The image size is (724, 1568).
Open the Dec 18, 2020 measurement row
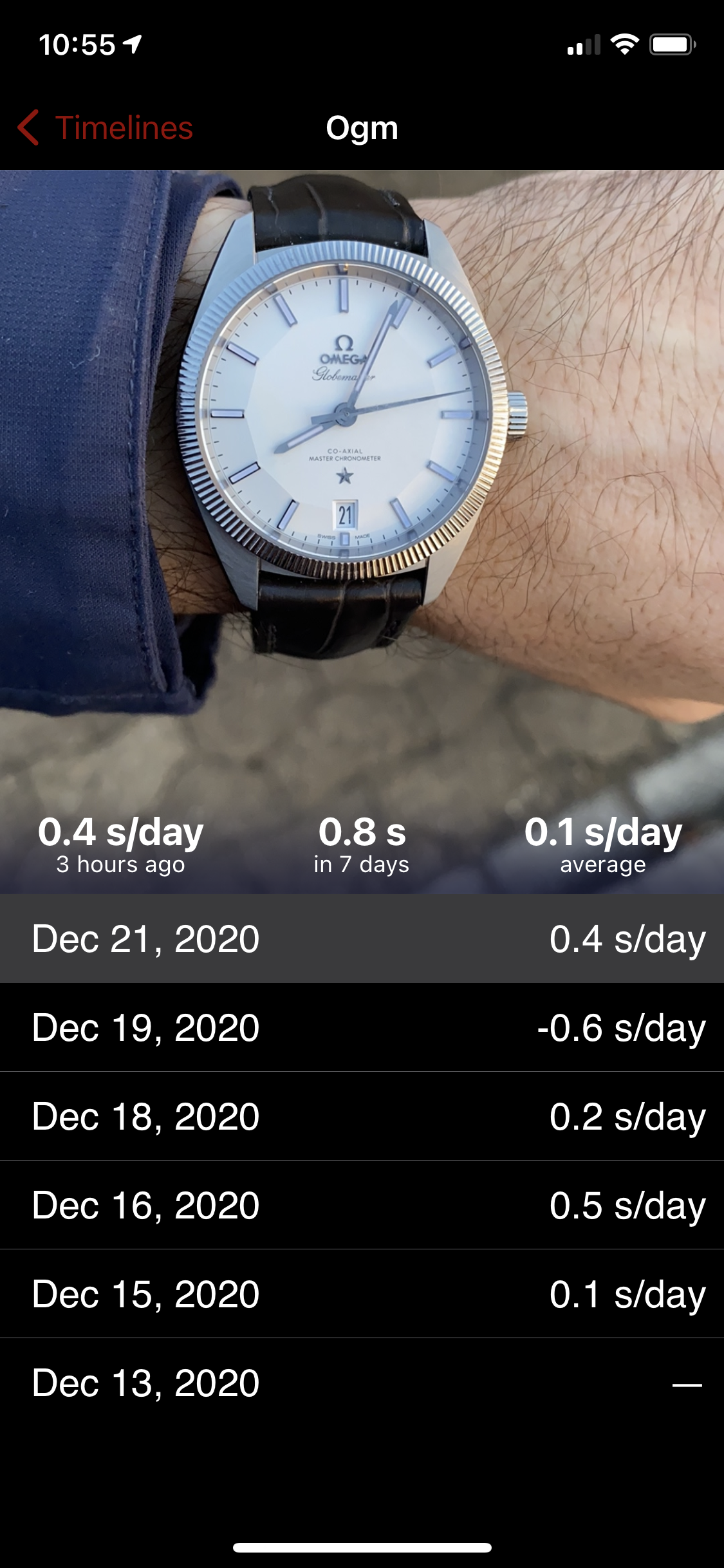pyautogui.click(x=362, y=1116)
